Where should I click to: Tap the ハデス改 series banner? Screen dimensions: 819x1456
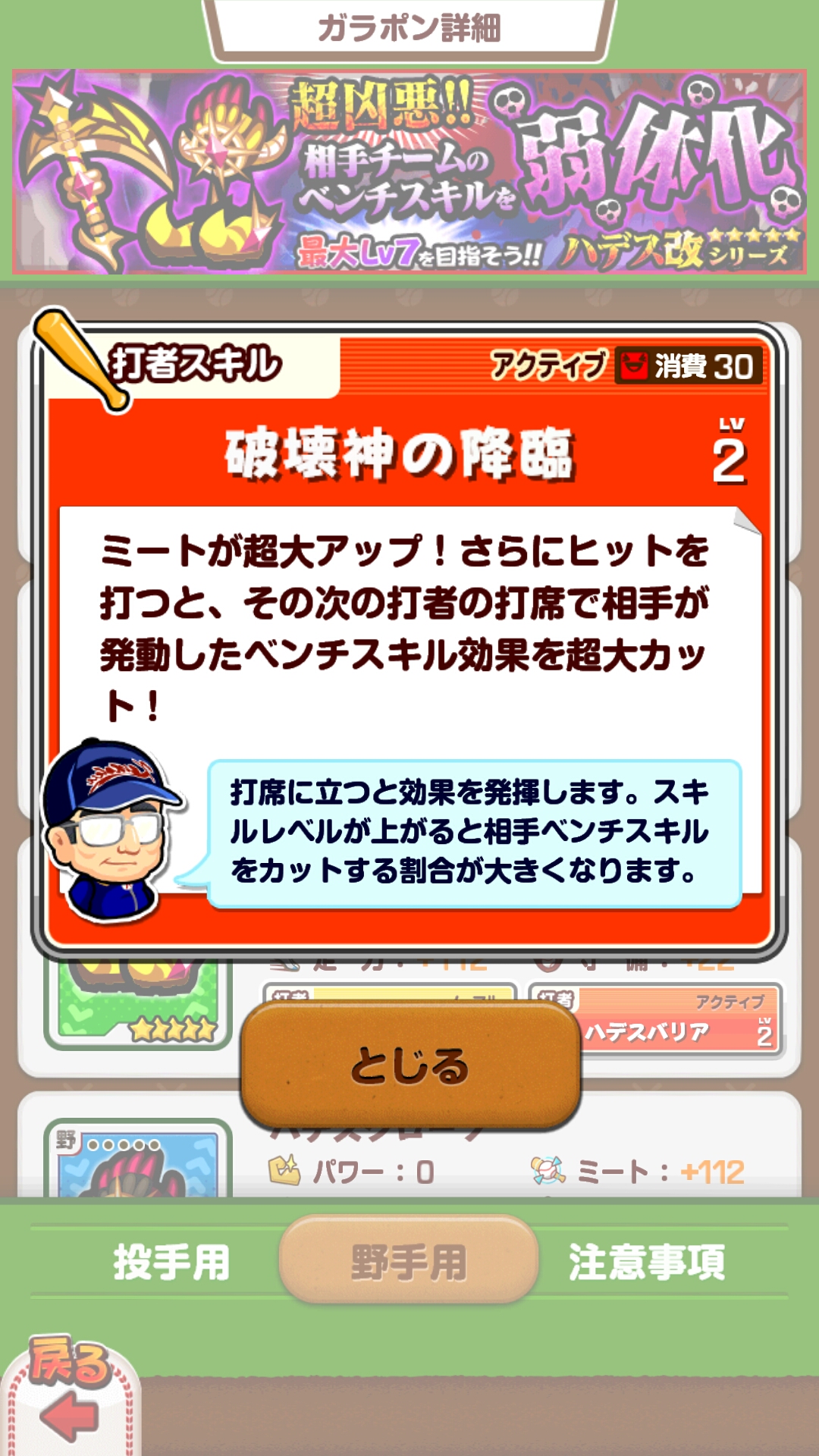click(x=409, y=172)
